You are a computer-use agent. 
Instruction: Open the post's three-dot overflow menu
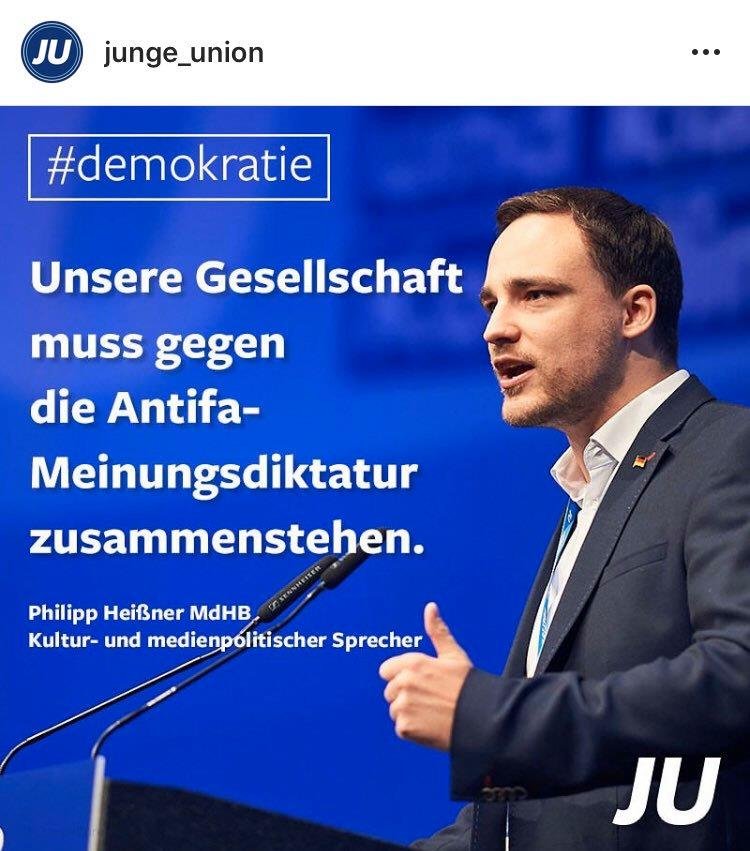[x=705, y=53]
